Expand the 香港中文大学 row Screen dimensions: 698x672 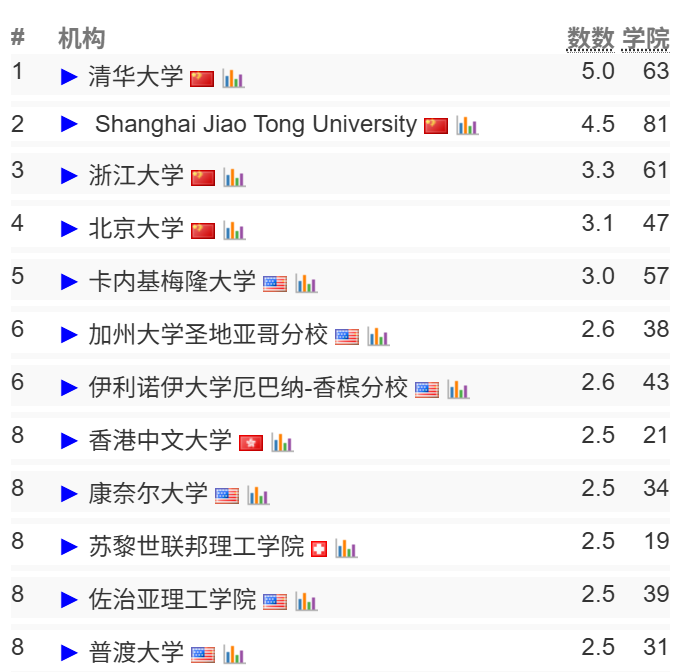69,441
